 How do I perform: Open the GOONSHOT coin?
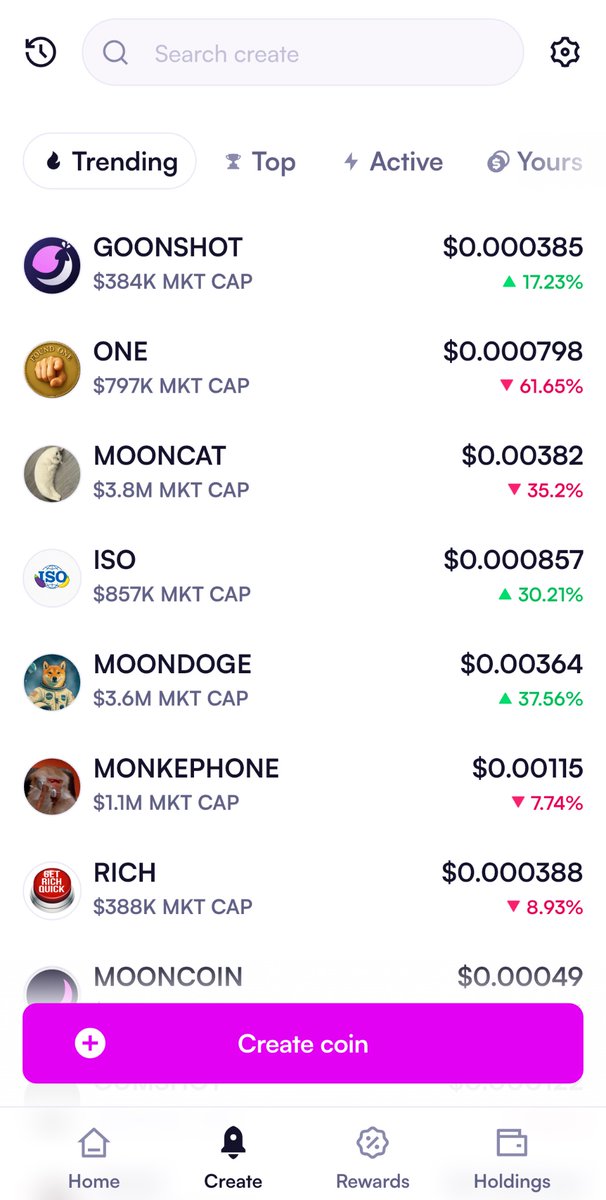pyautogui.click(x=302, y=264)
